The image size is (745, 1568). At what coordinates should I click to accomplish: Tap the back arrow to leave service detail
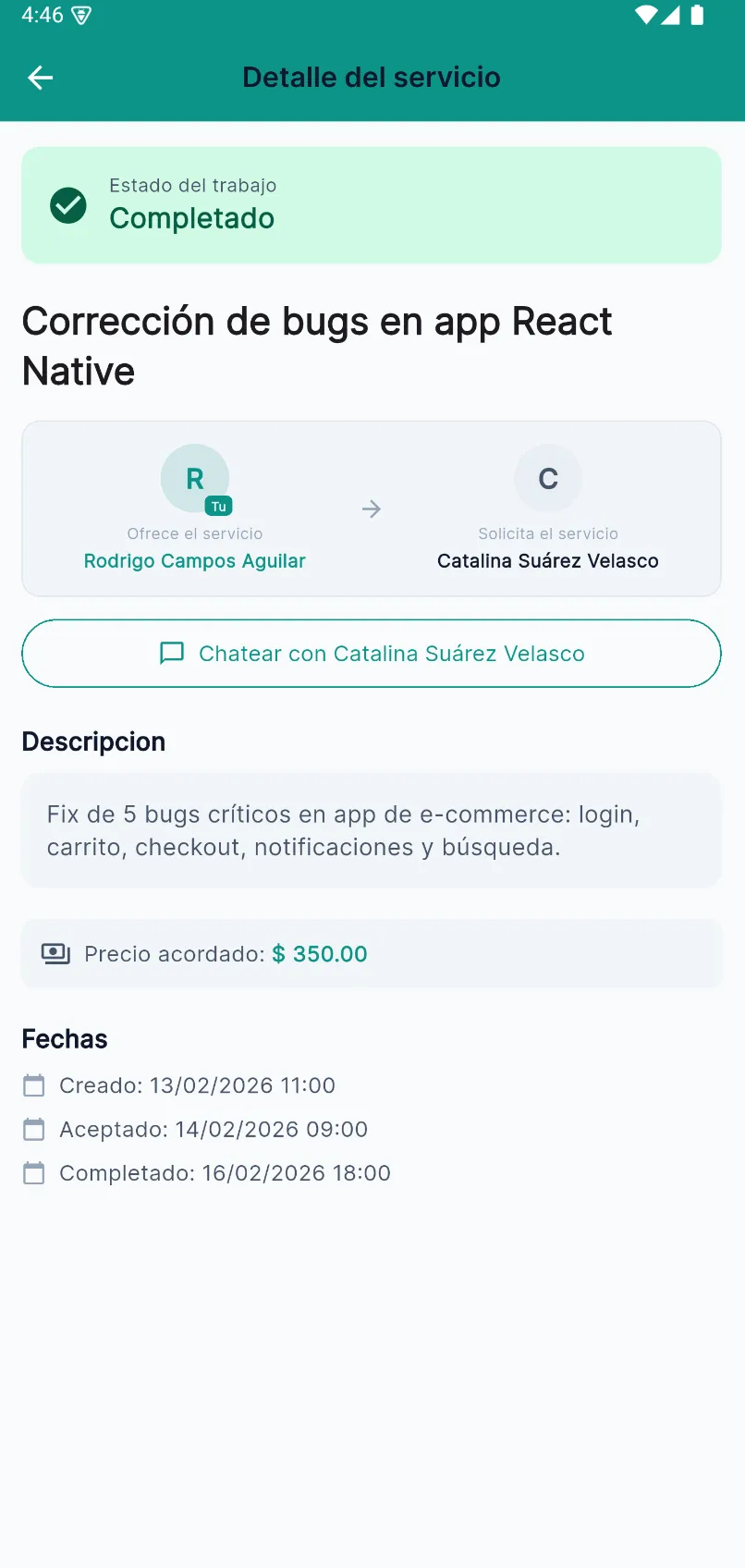point(40,78)
